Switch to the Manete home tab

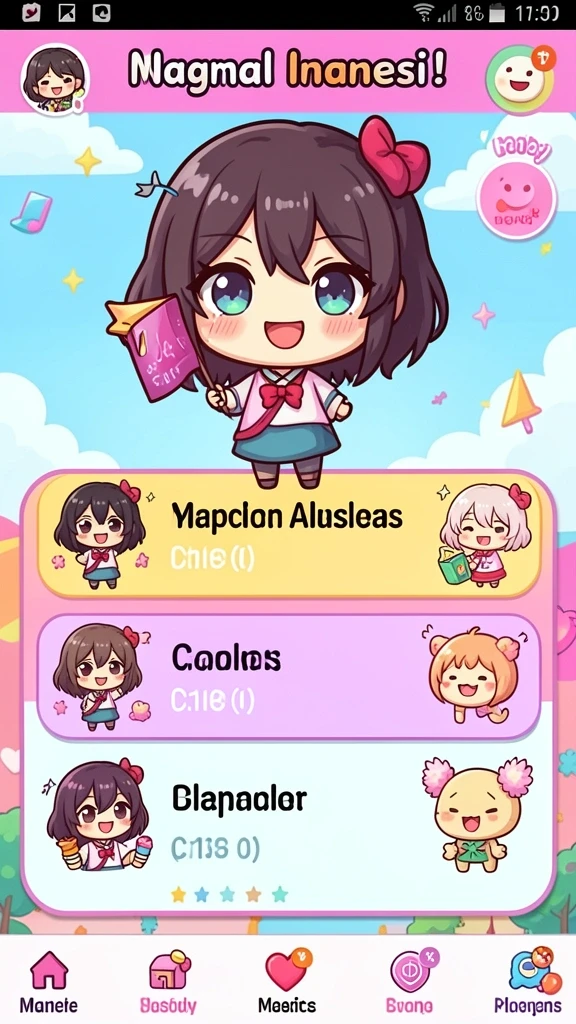(48, 982)
